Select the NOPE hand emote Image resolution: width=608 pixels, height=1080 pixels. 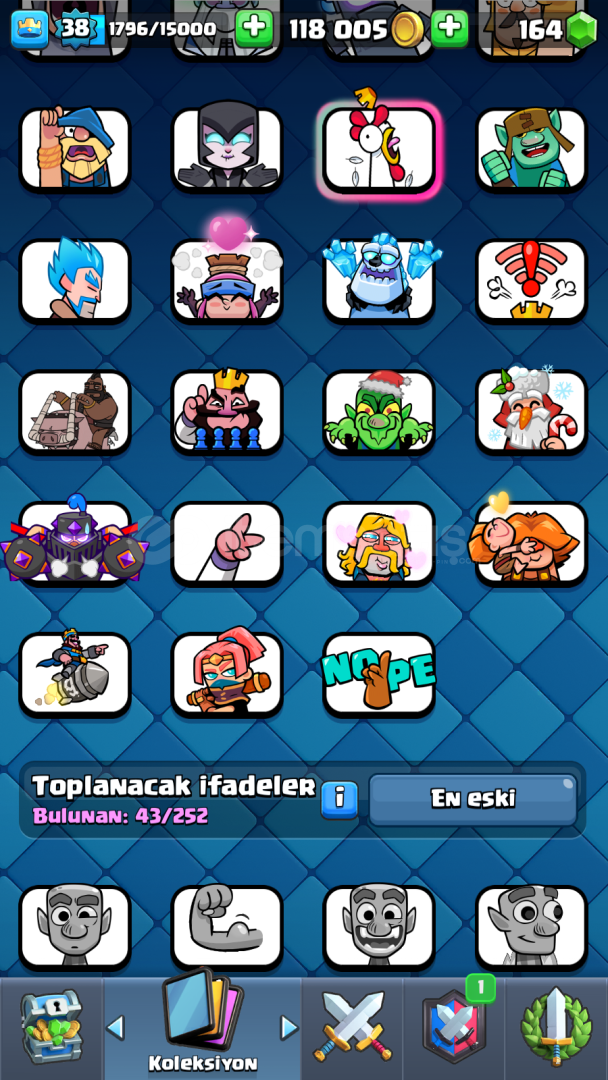[379, 674]
